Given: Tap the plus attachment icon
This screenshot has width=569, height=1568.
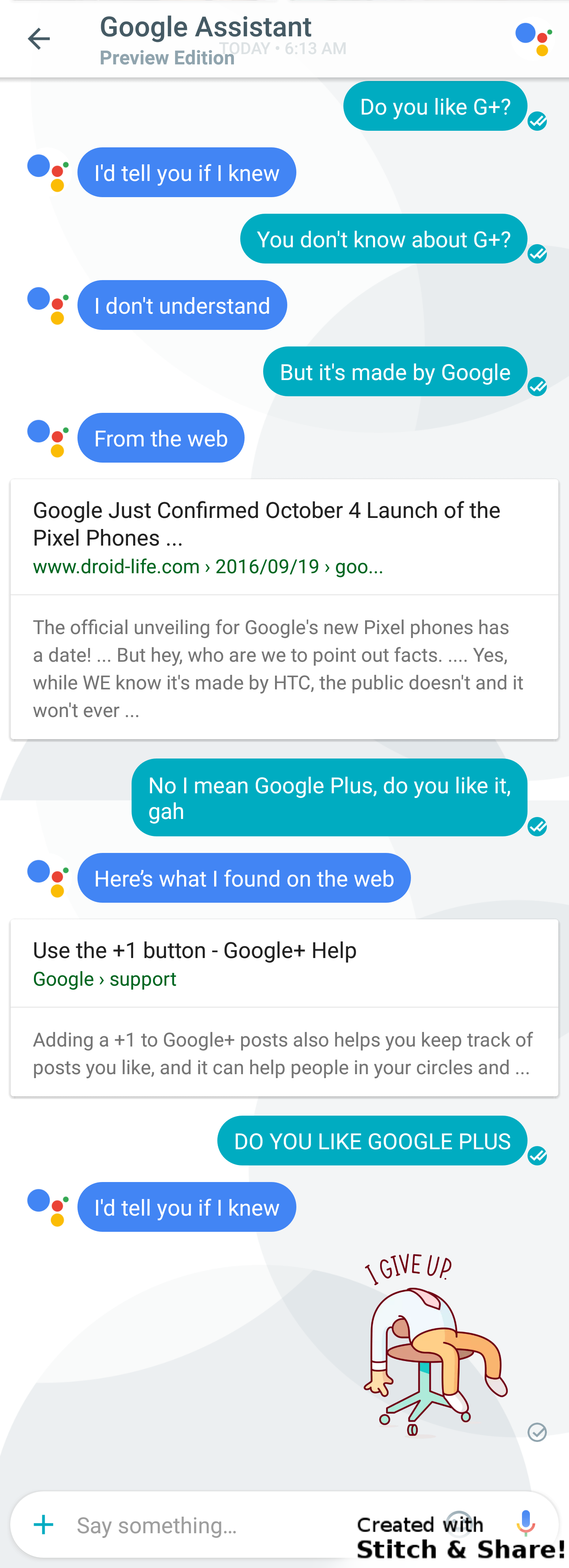Looking at the screenshot, I should coord(44,1525).
